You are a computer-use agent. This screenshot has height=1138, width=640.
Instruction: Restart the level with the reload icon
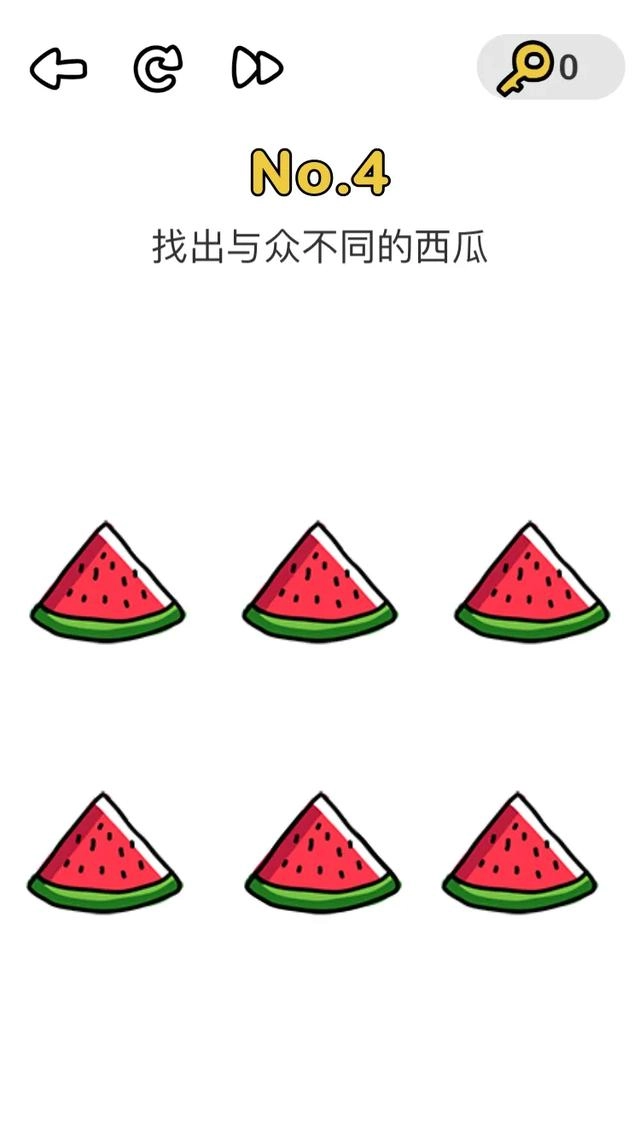tap(158, 68)
